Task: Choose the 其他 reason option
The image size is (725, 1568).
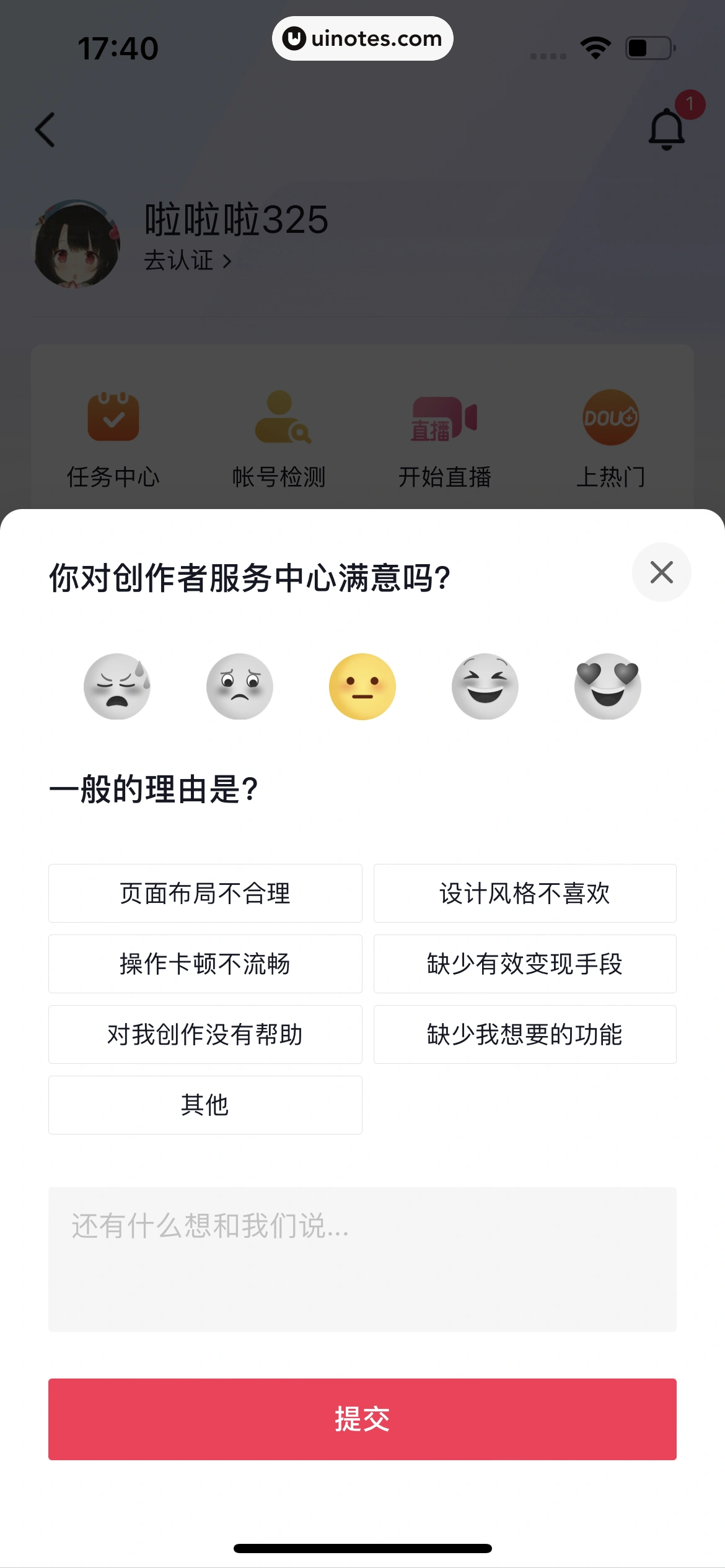Action: pos(204,1105)
